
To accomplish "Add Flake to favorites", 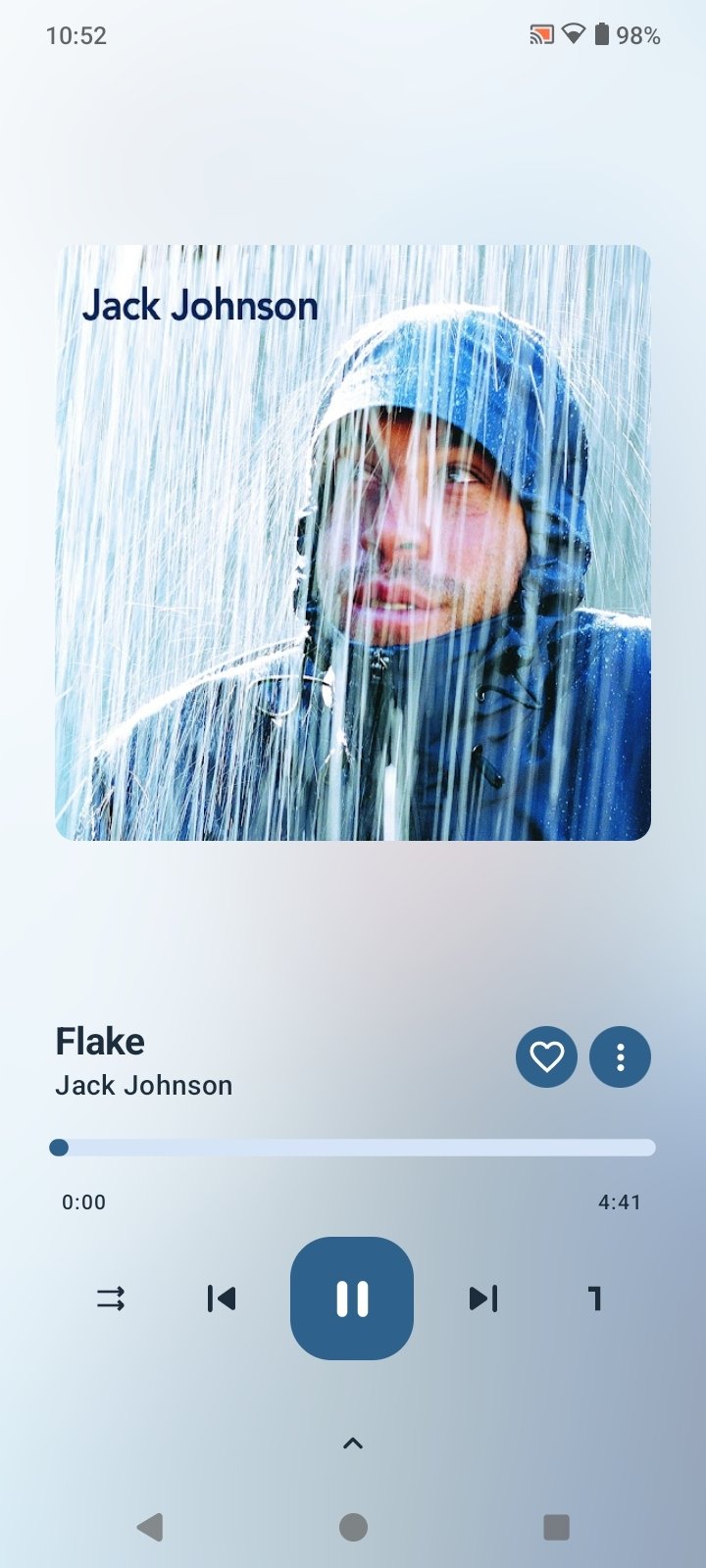I will (x=546, y=1056).
